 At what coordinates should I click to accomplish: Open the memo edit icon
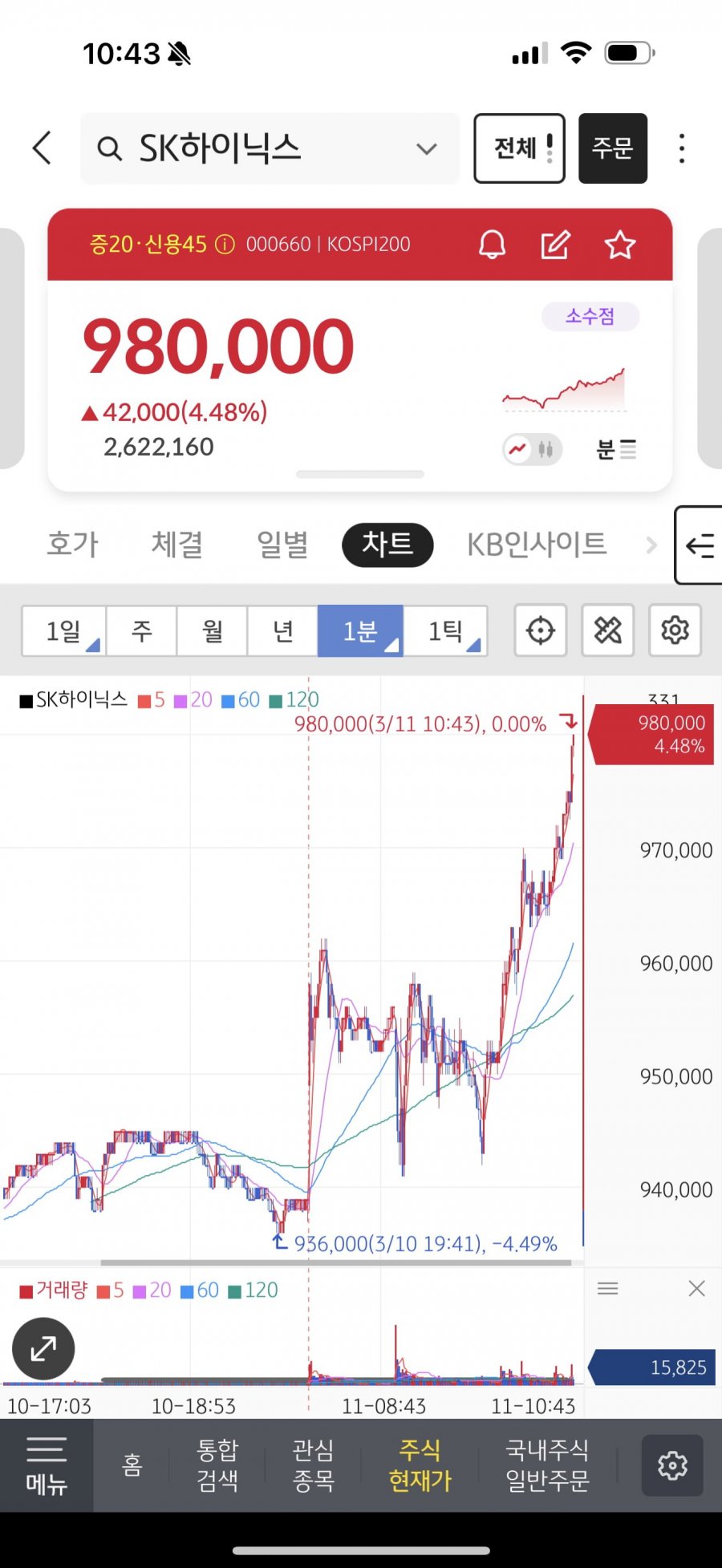(x=555, y=245)
